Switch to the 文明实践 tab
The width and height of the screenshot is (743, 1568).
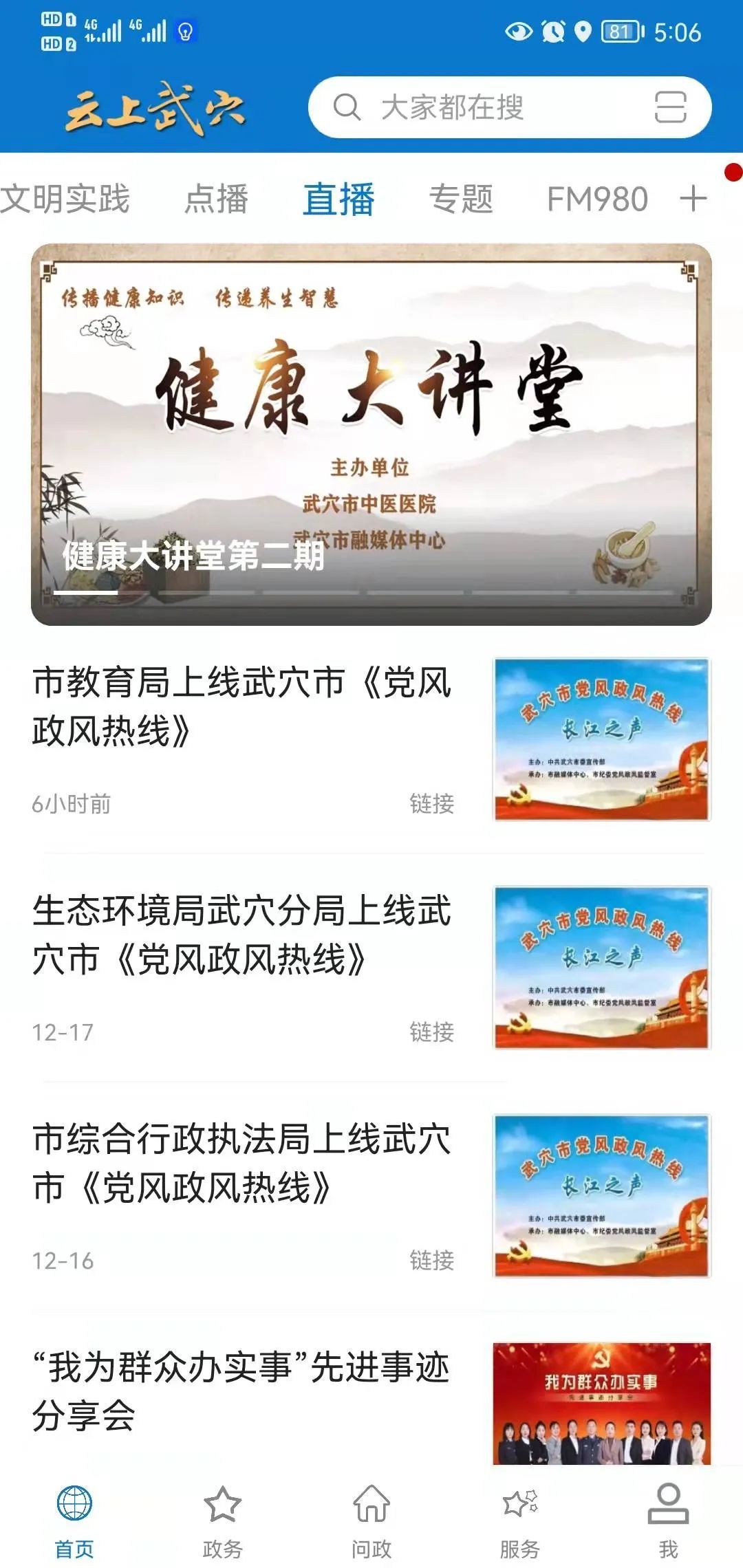tap(65, 199)
